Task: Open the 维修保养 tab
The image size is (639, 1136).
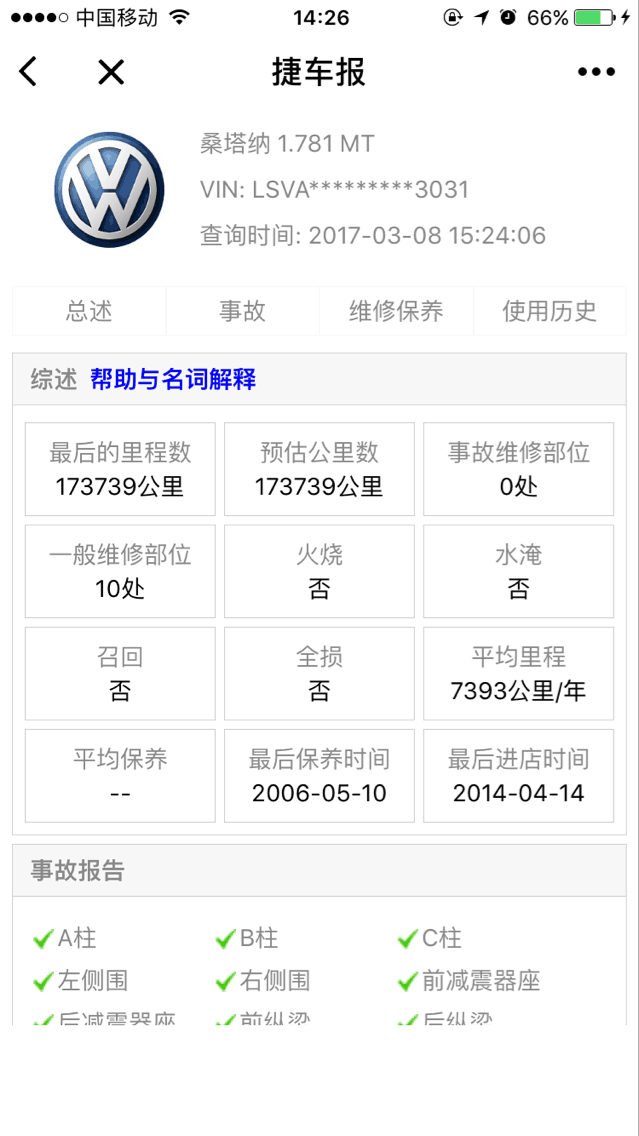Action: 396,311
